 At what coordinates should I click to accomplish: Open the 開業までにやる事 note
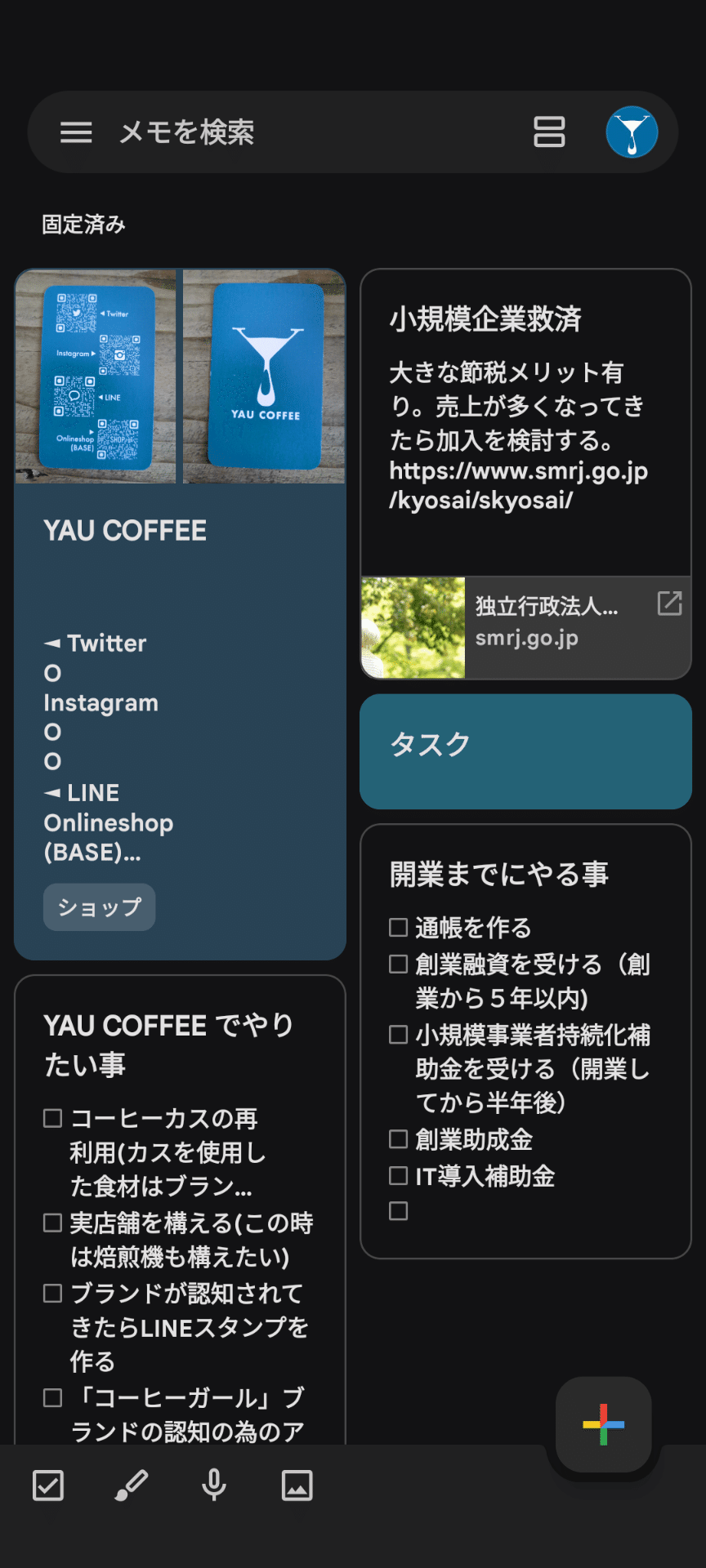click(x=526, y=1041)
